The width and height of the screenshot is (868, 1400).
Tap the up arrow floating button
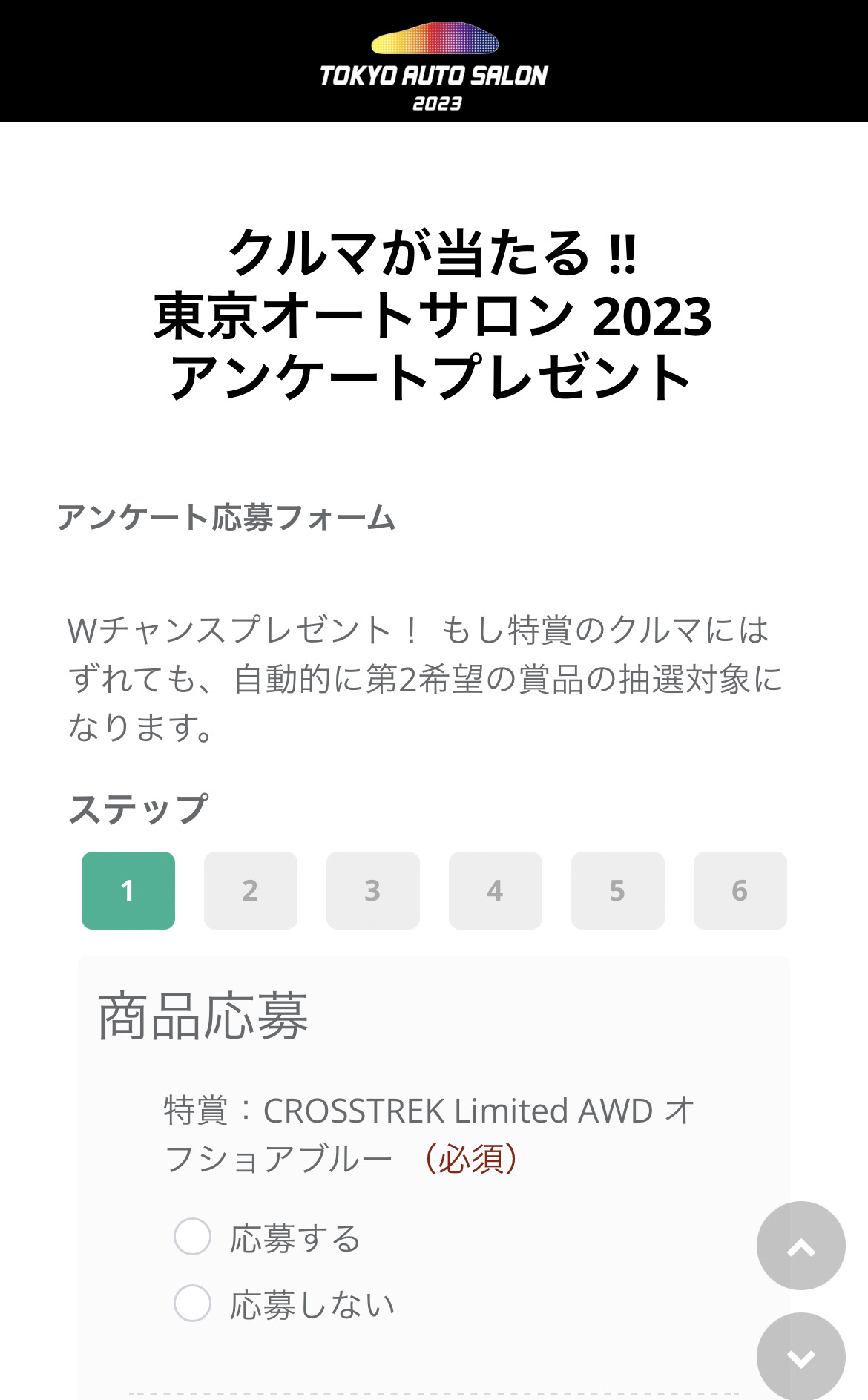pos(800,1246)
